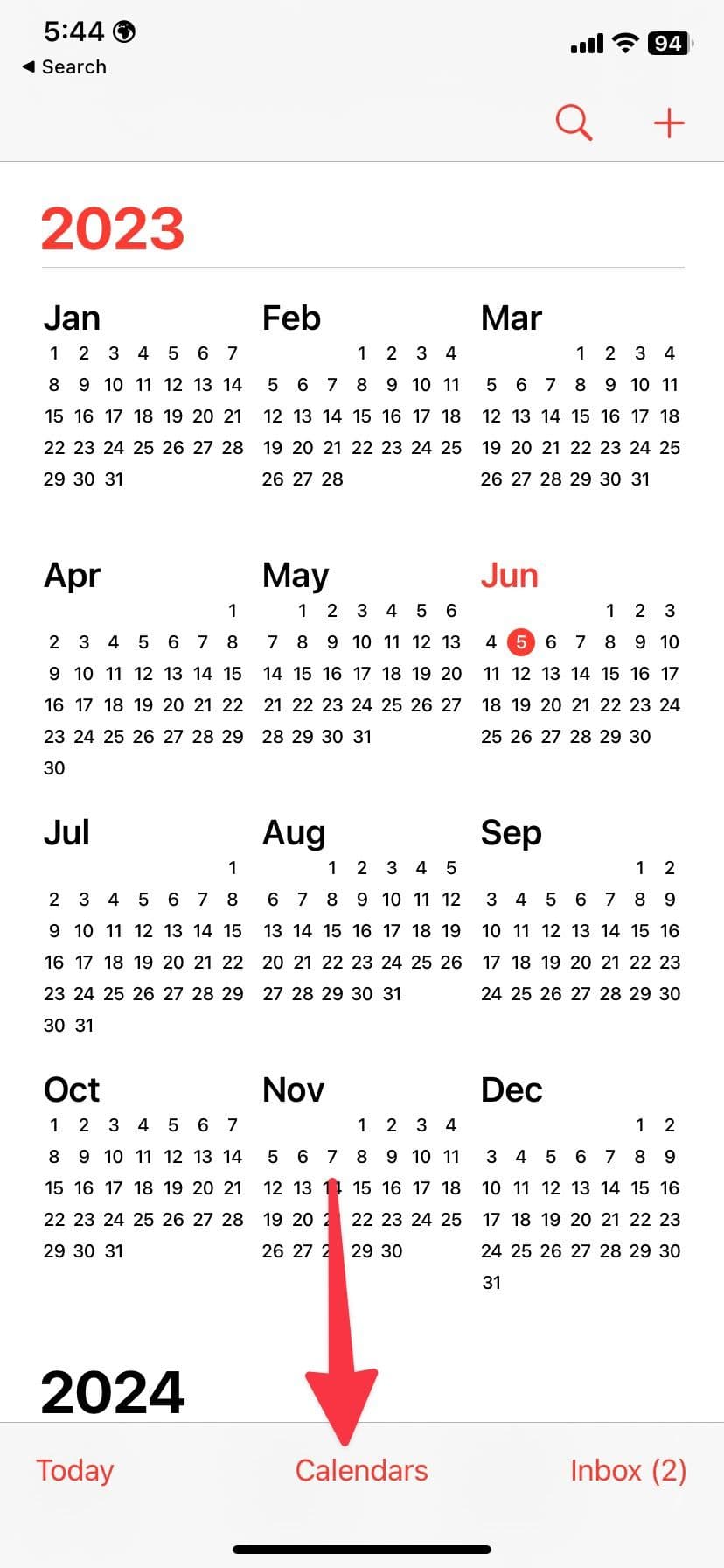This screenshot has width=724, height=1568.
Task: Open the Calendars list
Action: click(361, 1470)
